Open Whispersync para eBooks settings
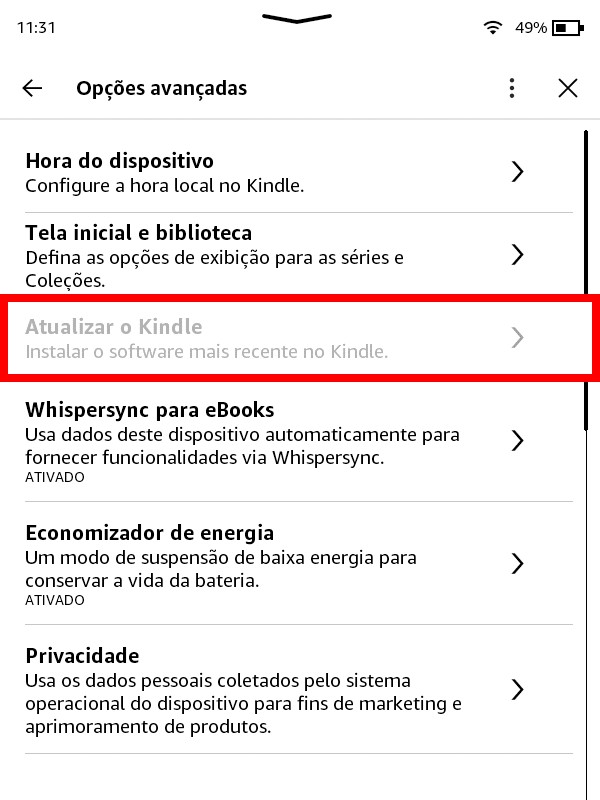Image resolution: width=600 pixels, height=800 pixels. [x=270, y=440]
